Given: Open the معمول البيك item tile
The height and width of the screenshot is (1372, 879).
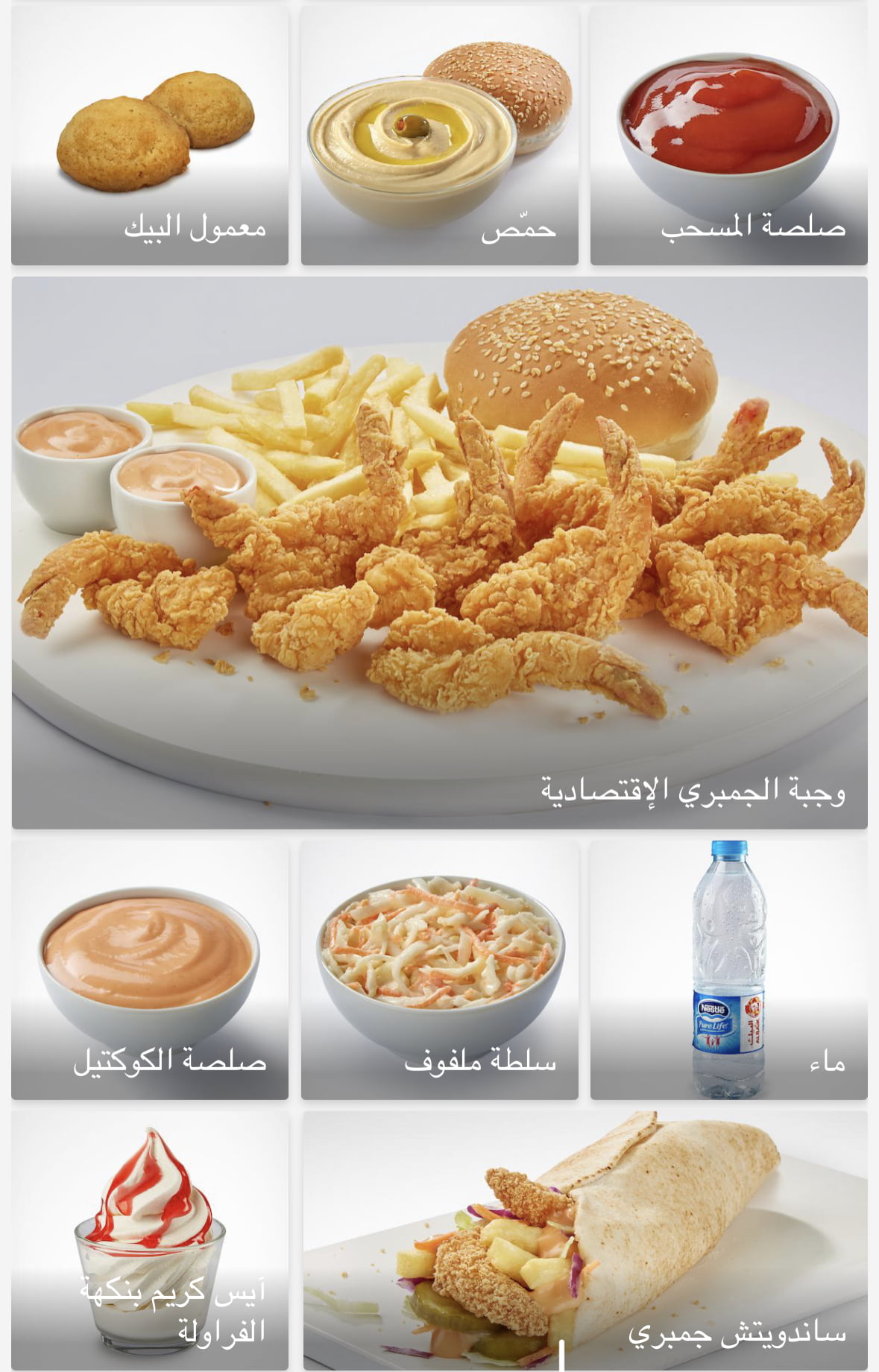Looking at the screenshot, I should (x=149, y=136).
